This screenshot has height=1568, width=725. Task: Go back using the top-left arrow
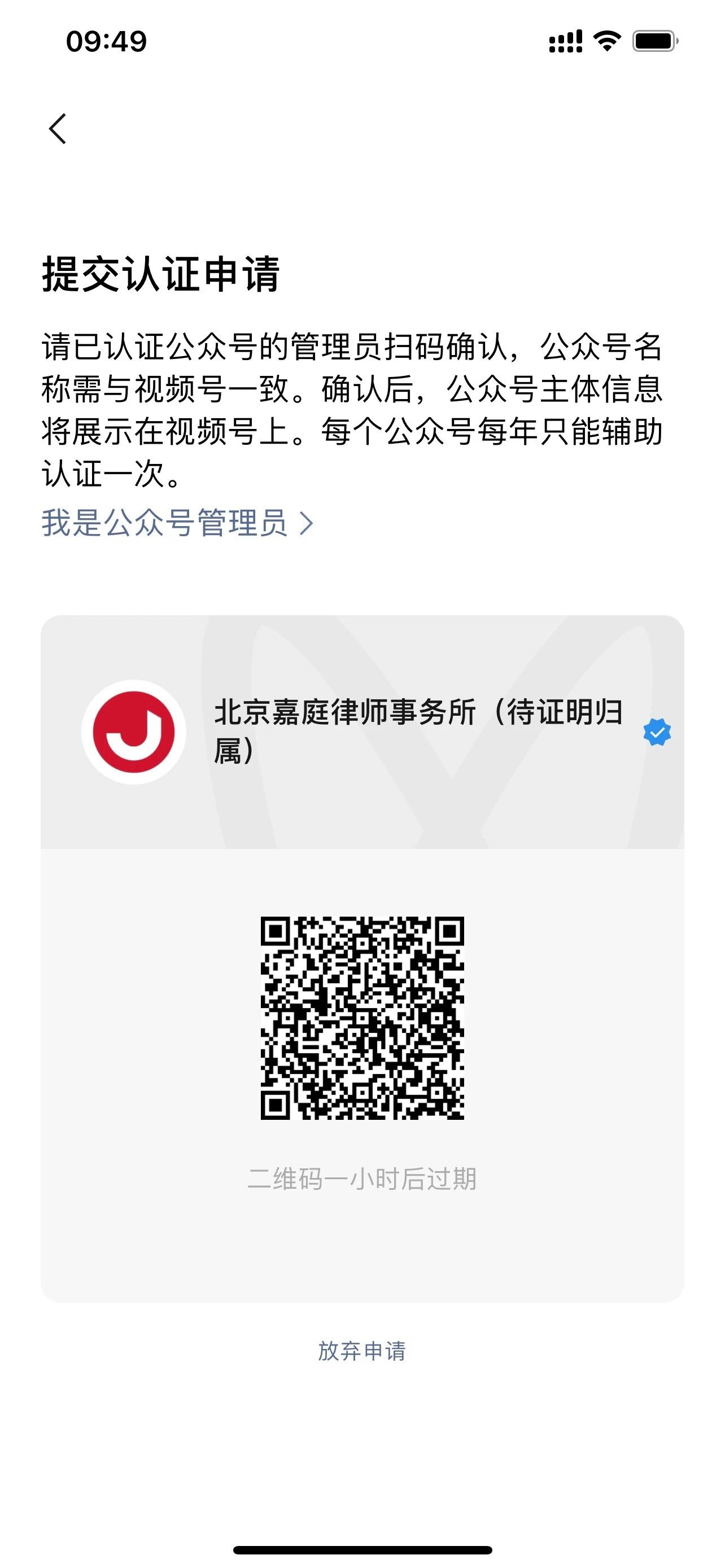point(58,129)
